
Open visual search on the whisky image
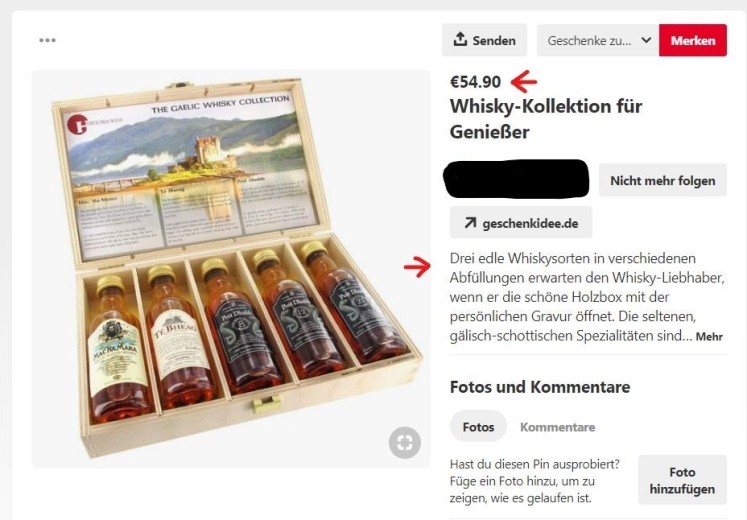[x=404, y=442]
